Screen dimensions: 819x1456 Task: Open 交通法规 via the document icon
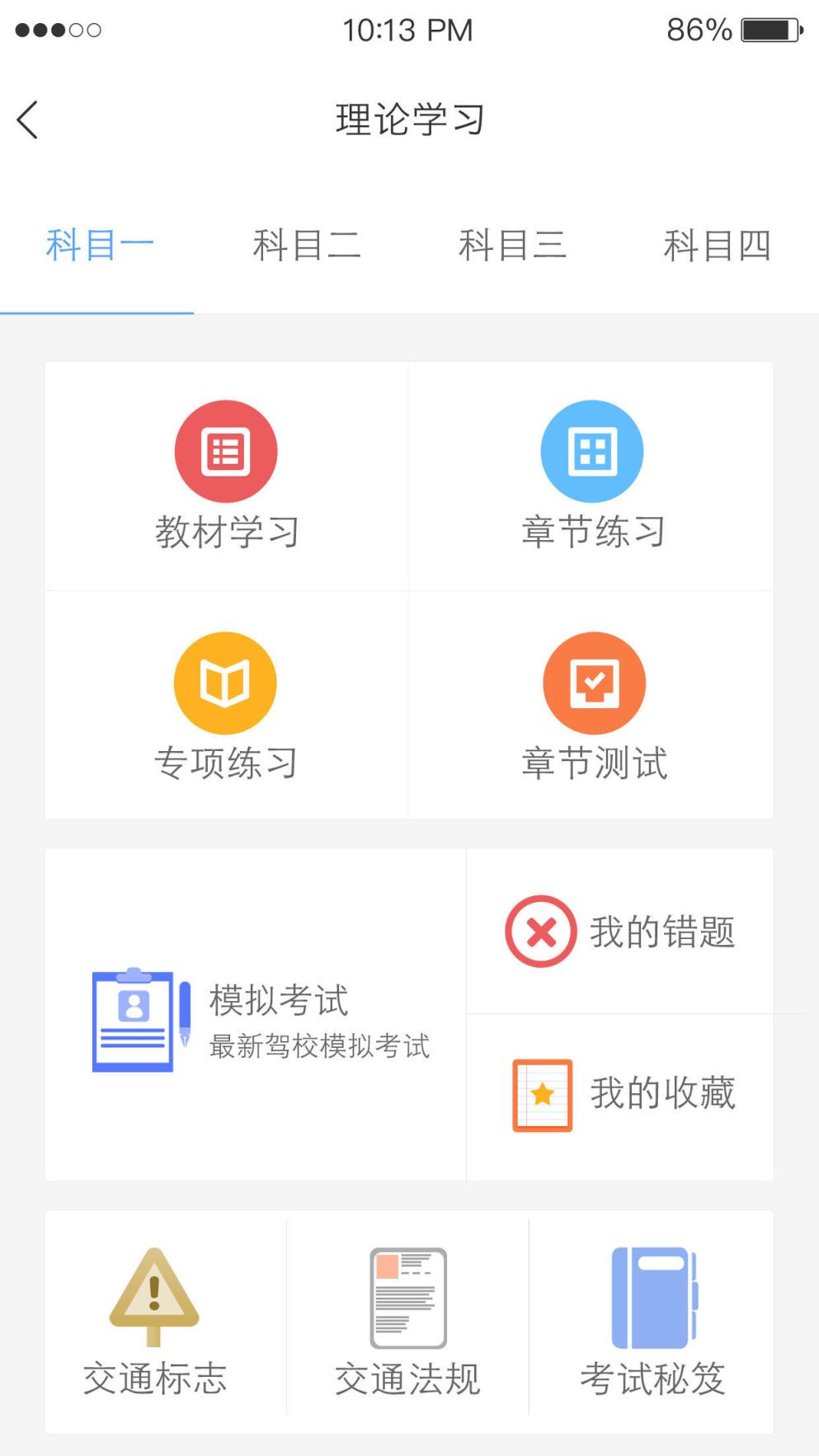coord(407,1296)
